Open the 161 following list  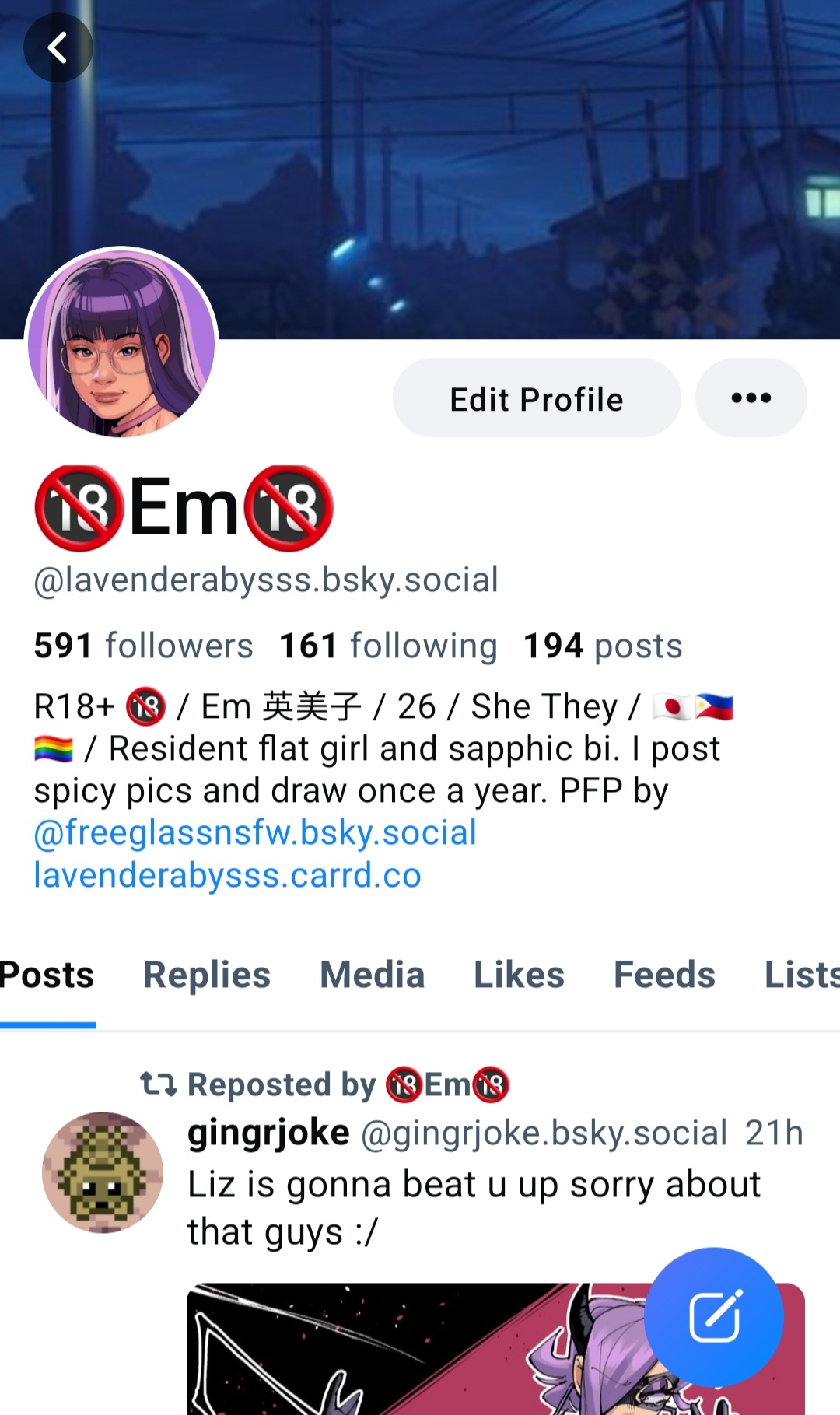coord(388,646)
